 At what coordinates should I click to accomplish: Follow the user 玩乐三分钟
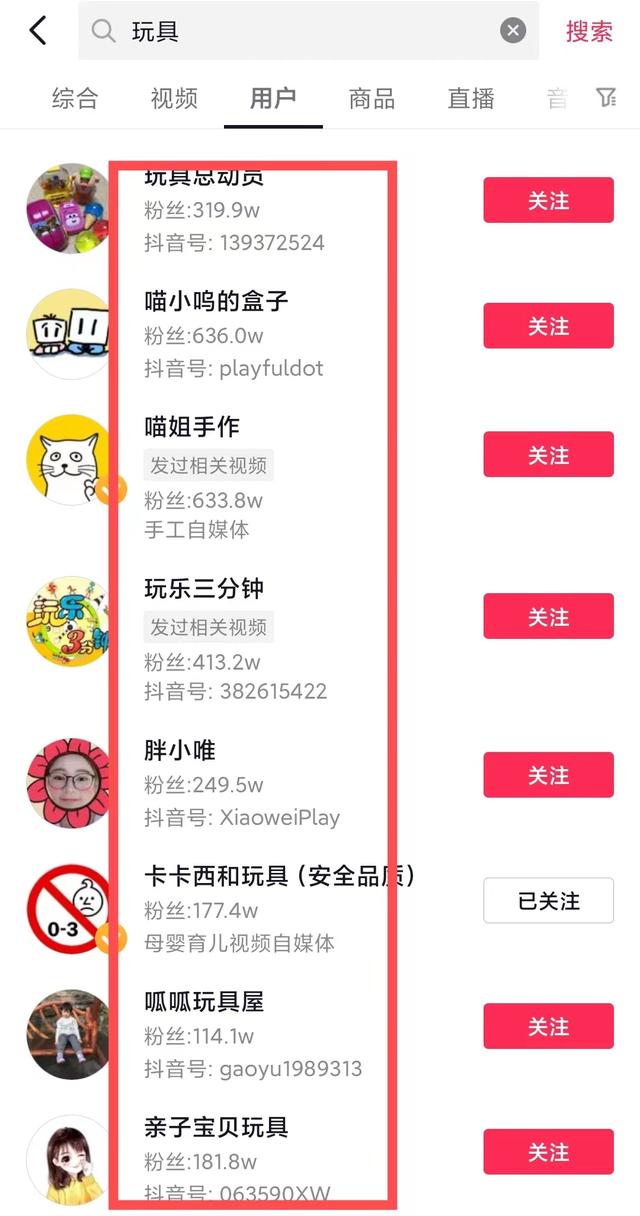tap(548, 617)
